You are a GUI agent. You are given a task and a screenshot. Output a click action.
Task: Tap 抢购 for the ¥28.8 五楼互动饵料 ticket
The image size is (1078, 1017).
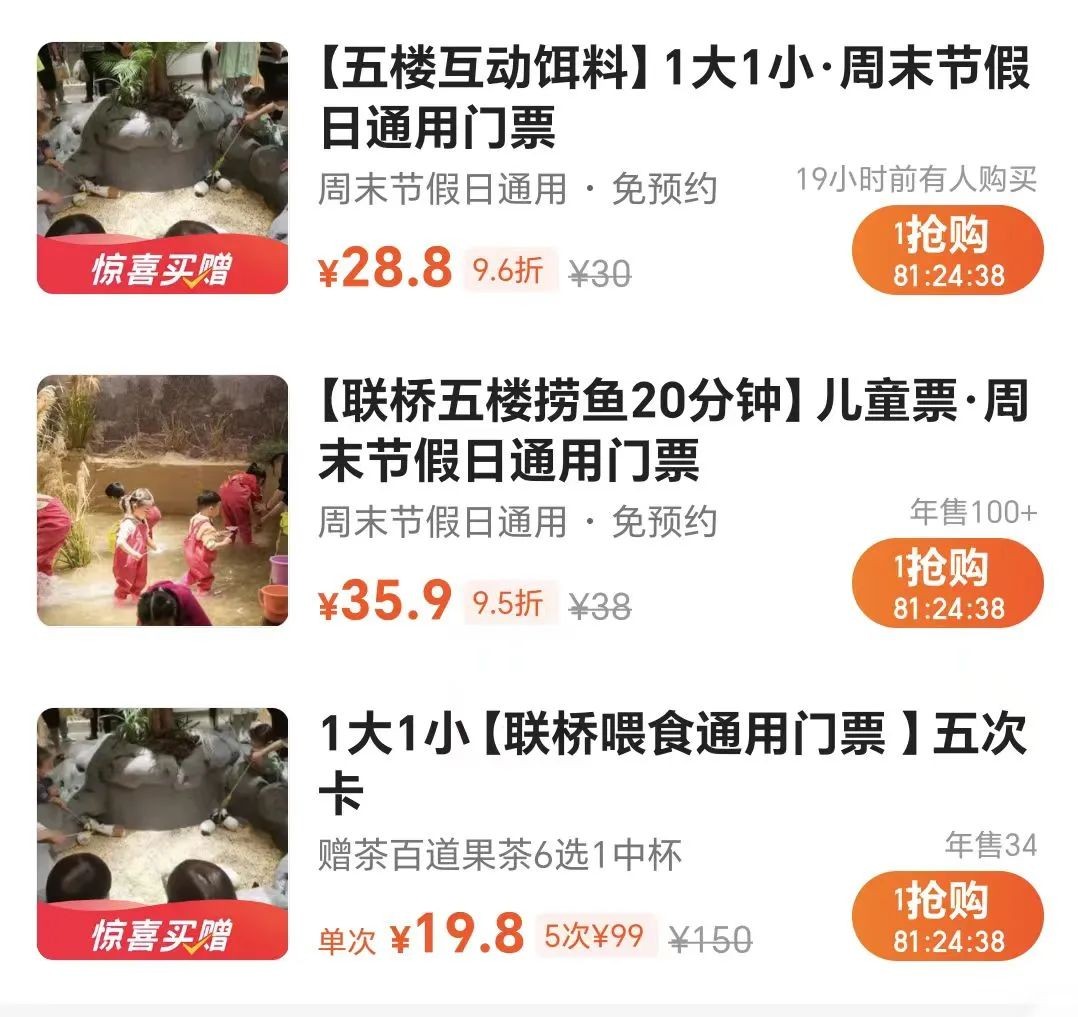[x=947, y=250]
